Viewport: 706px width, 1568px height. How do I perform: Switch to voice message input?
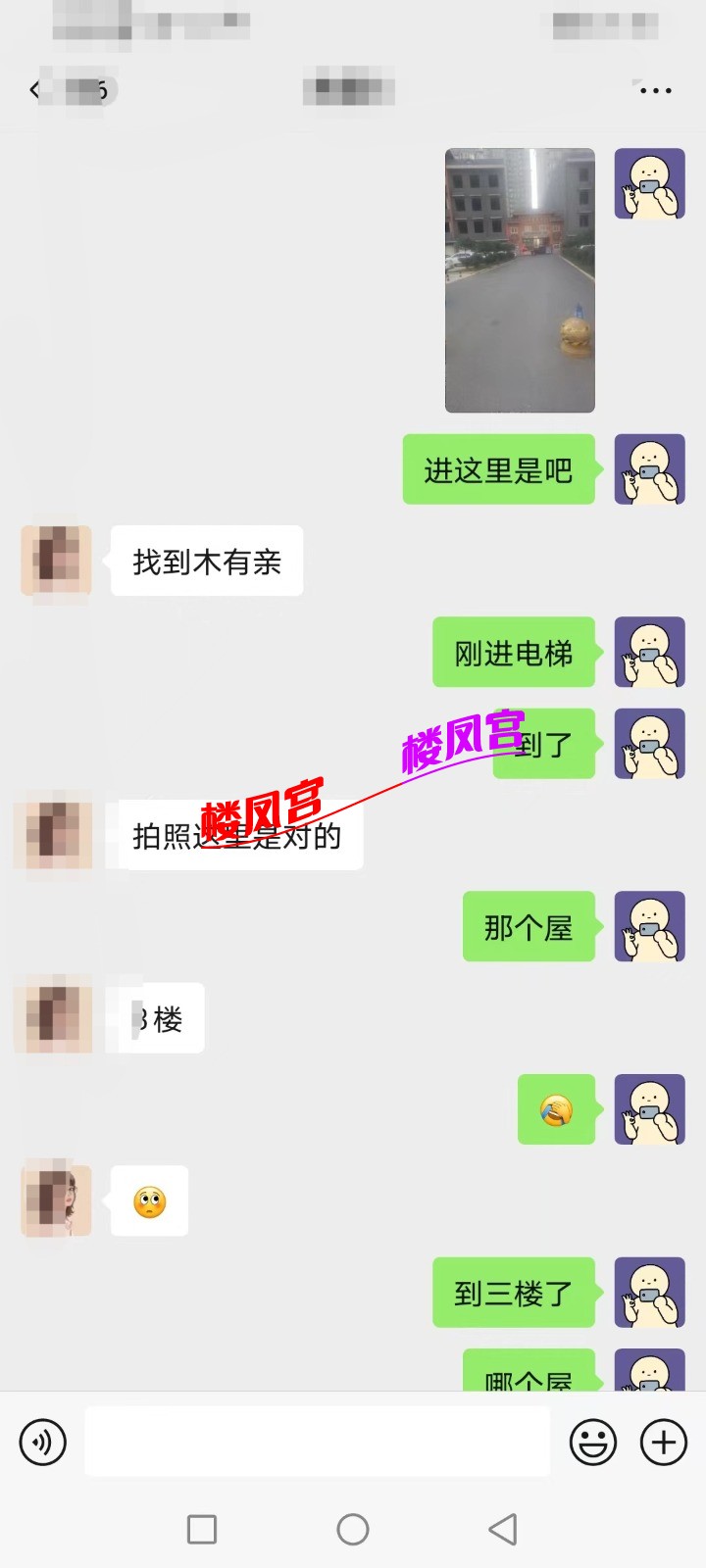(43, 1442)
